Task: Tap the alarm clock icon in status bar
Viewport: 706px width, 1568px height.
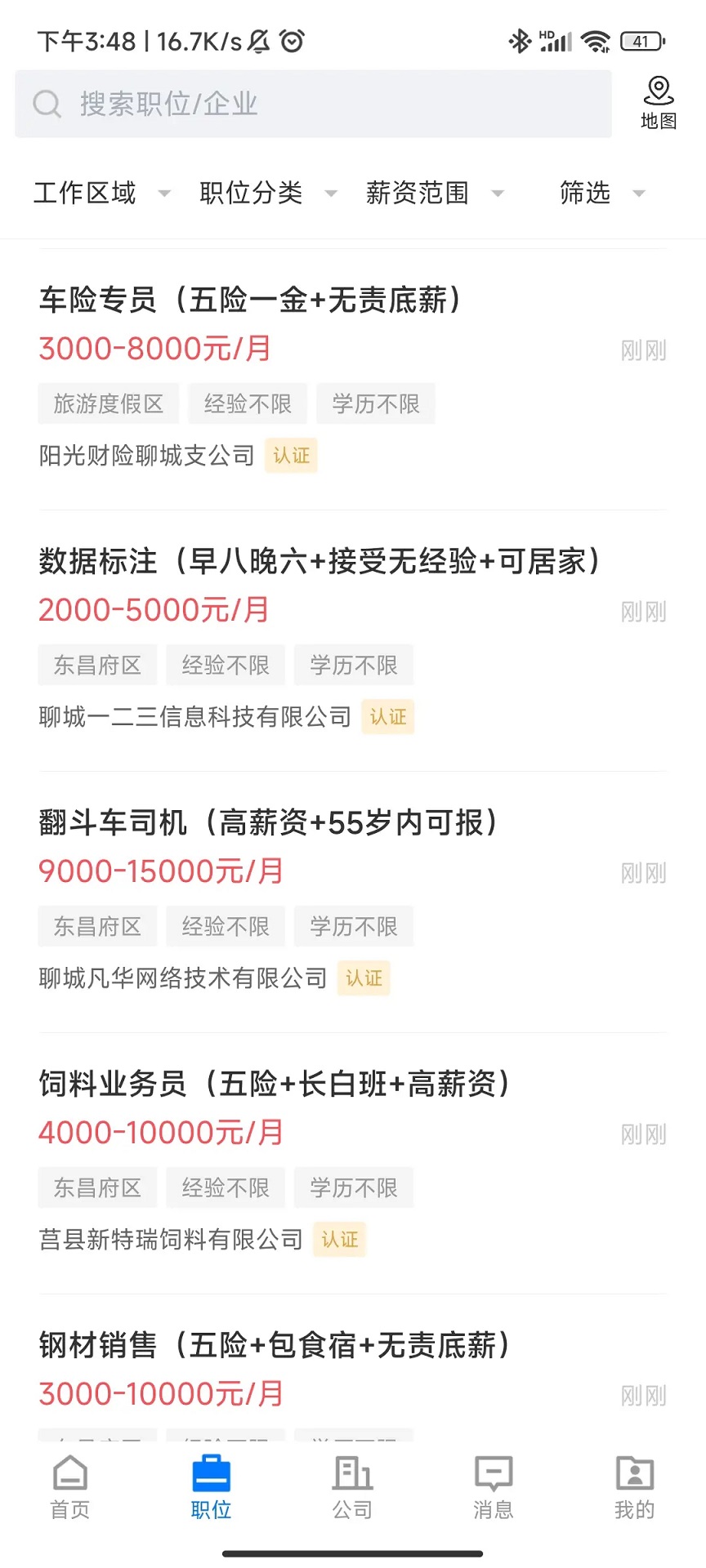Action: pos(293,39)
